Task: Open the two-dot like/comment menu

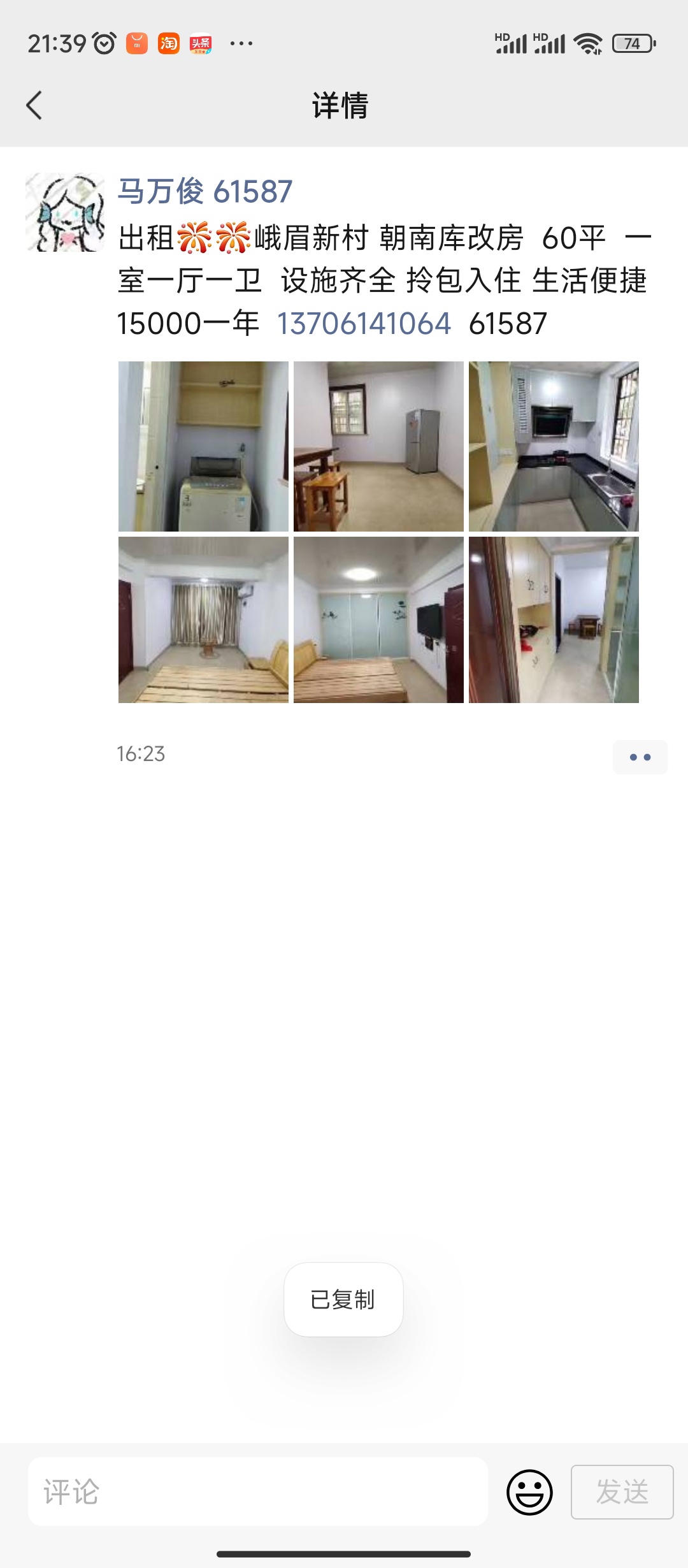Action: pyautogui.click(x=640, y=757)
